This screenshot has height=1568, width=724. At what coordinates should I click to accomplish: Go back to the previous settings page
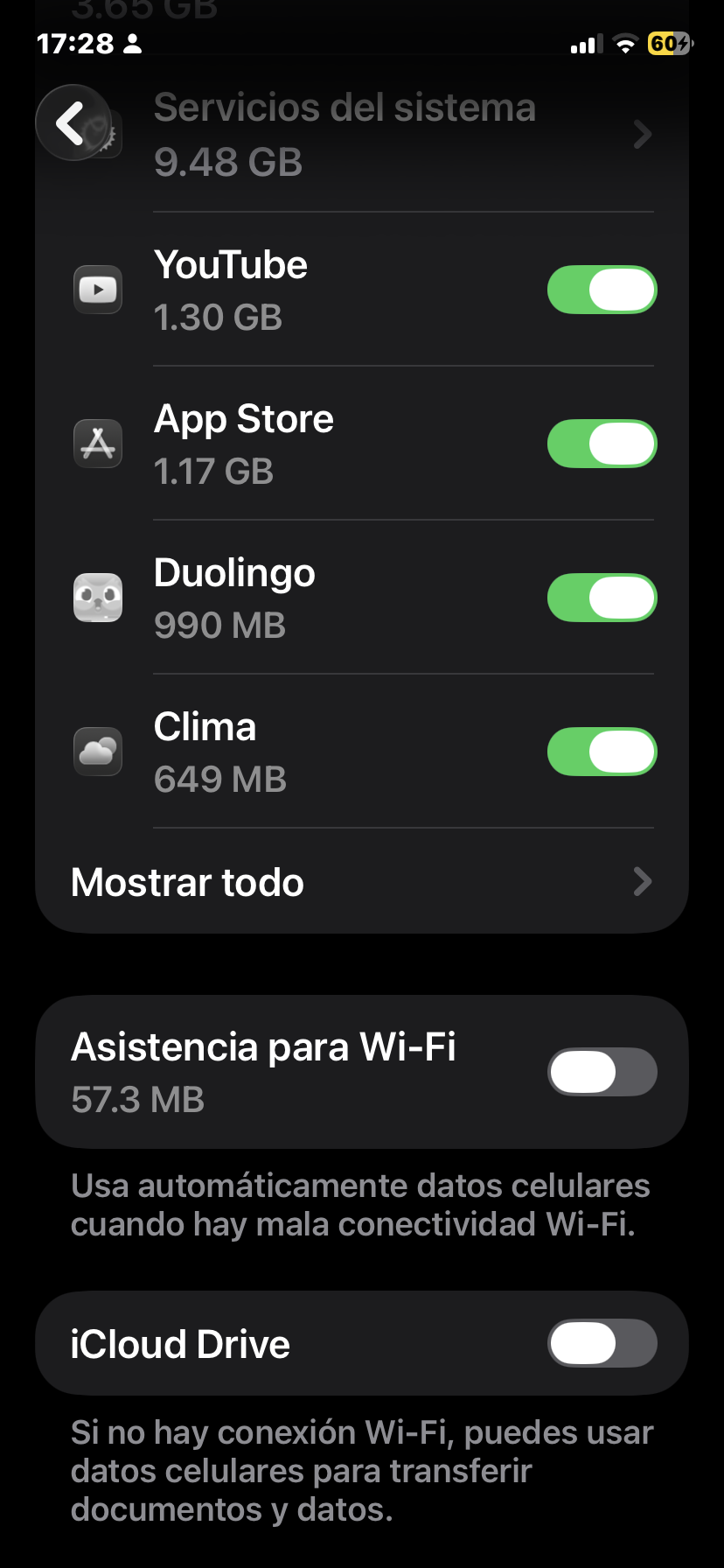coord(72,122)
